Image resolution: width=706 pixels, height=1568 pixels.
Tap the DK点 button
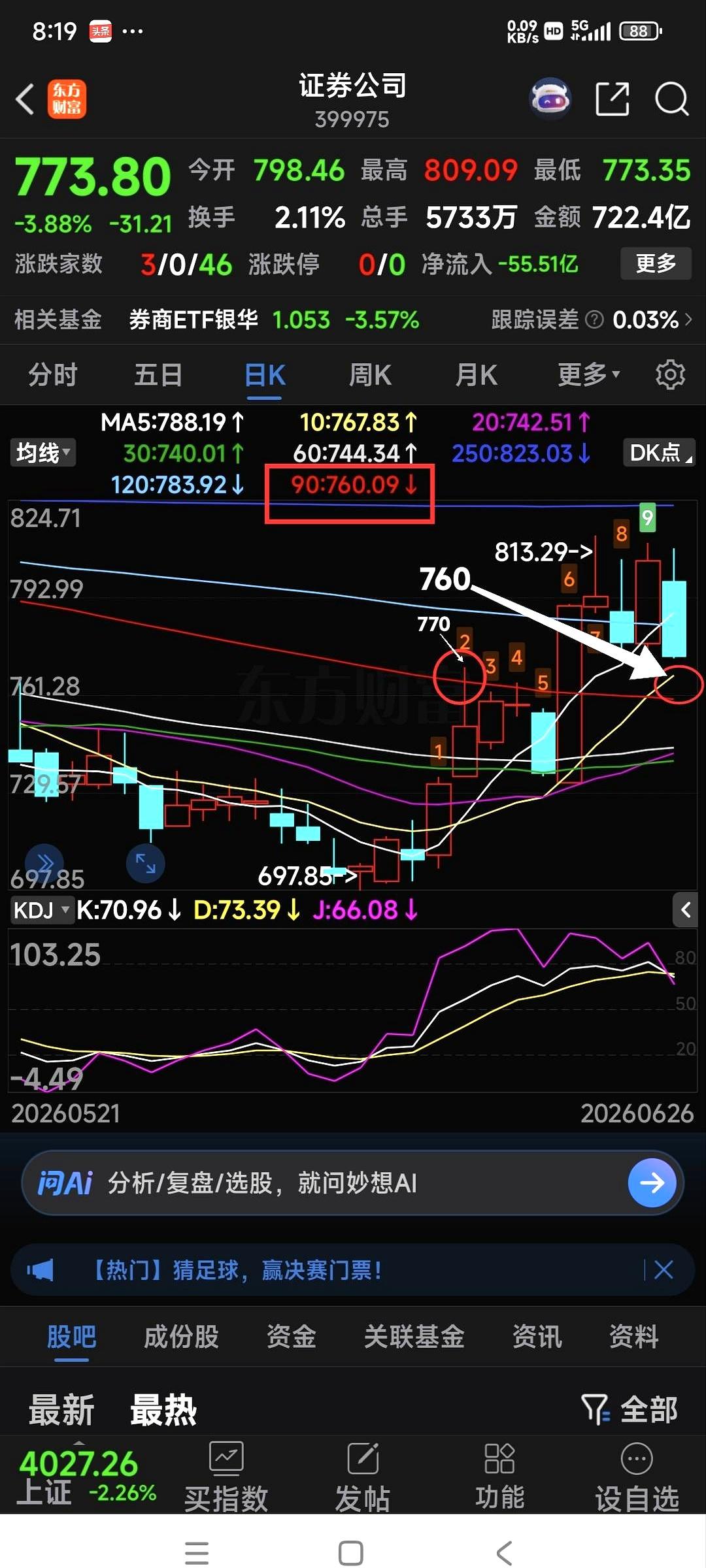(659, 452)
